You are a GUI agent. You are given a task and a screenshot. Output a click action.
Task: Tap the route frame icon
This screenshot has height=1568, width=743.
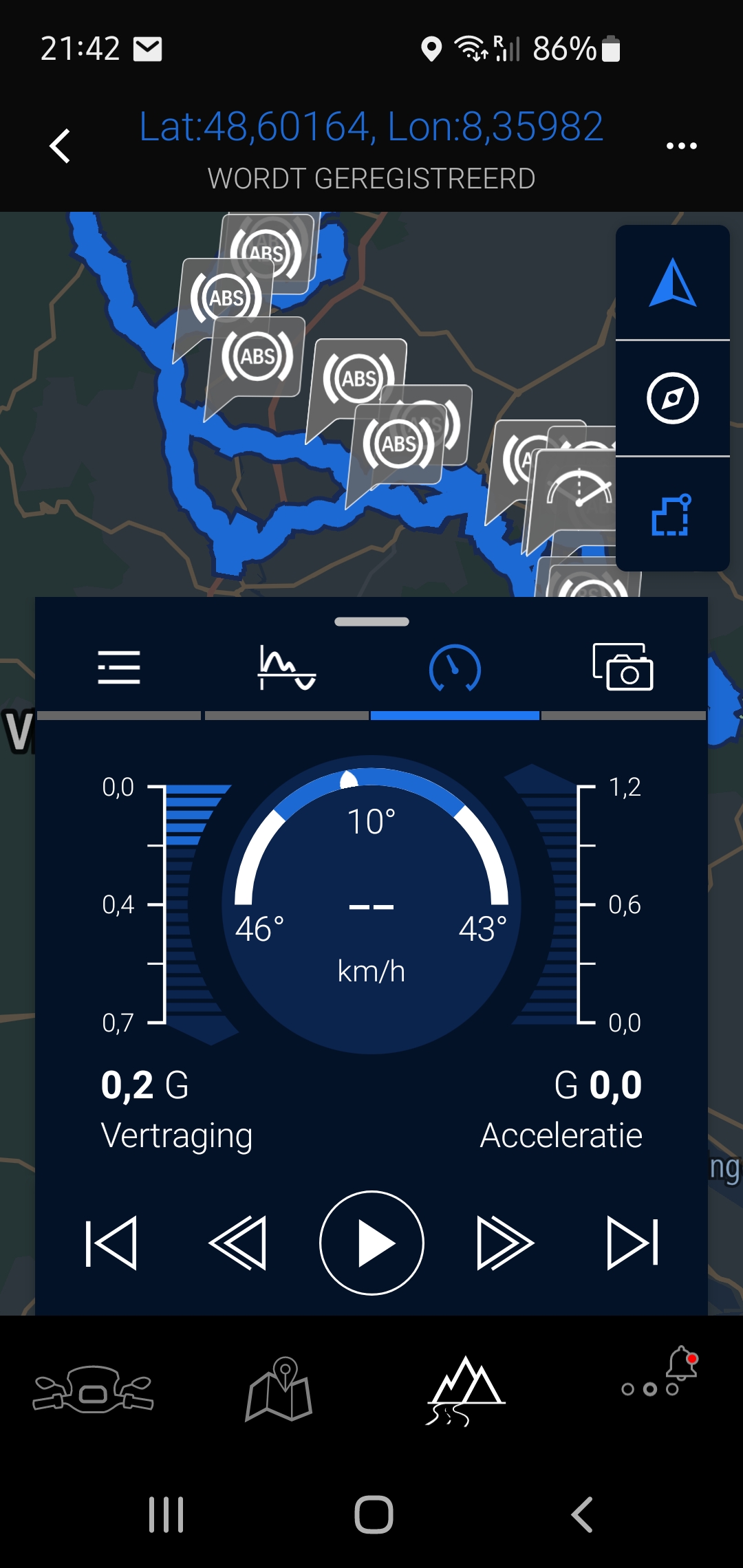pyautogui.click(x=672, y=515)
